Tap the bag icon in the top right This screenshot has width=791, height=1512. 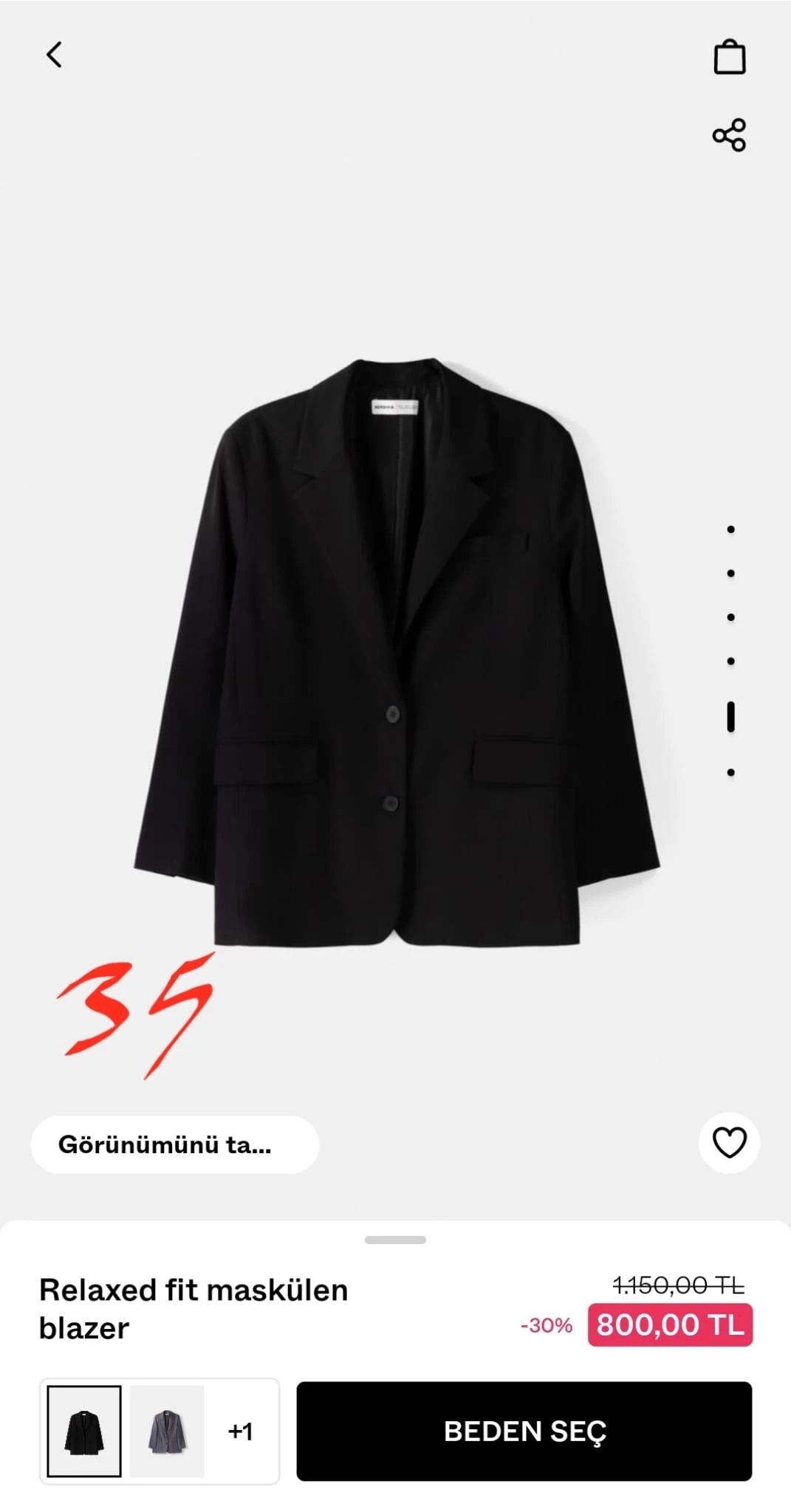click(x=730, y=56)
